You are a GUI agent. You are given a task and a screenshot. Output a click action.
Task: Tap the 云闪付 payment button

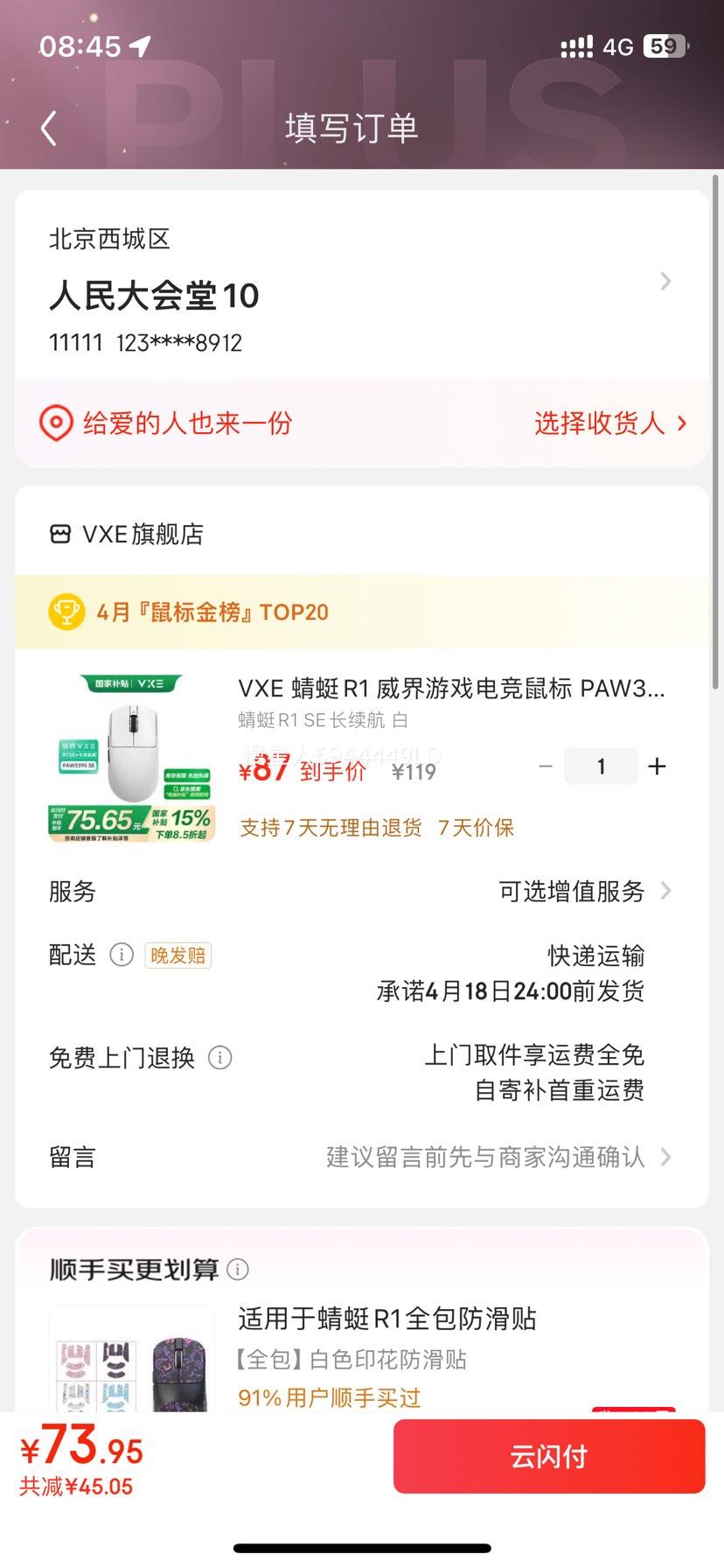[549, 1455]
